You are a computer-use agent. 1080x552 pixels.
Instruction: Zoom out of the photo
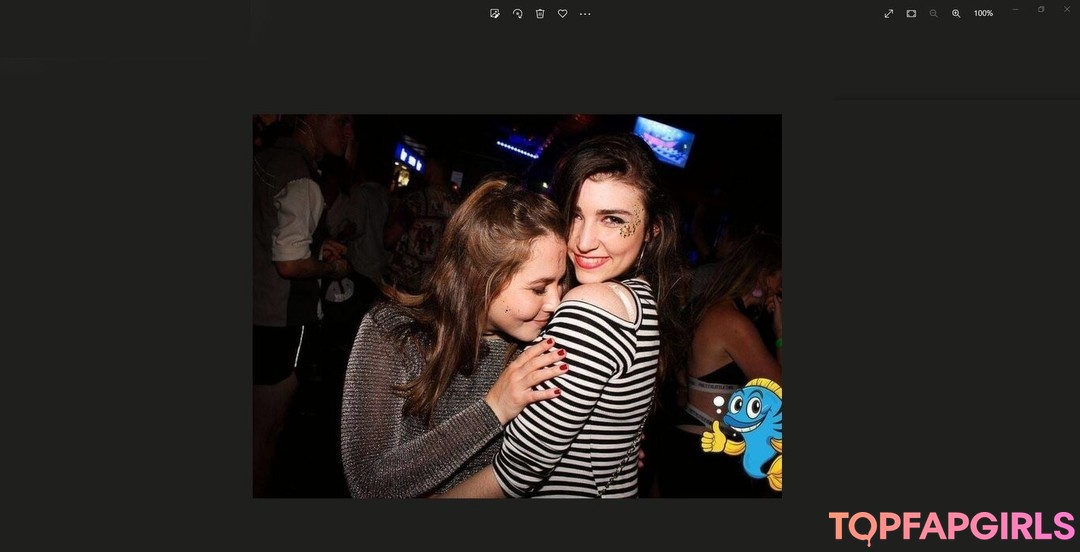pyautogui.click(x=933, y=13)
